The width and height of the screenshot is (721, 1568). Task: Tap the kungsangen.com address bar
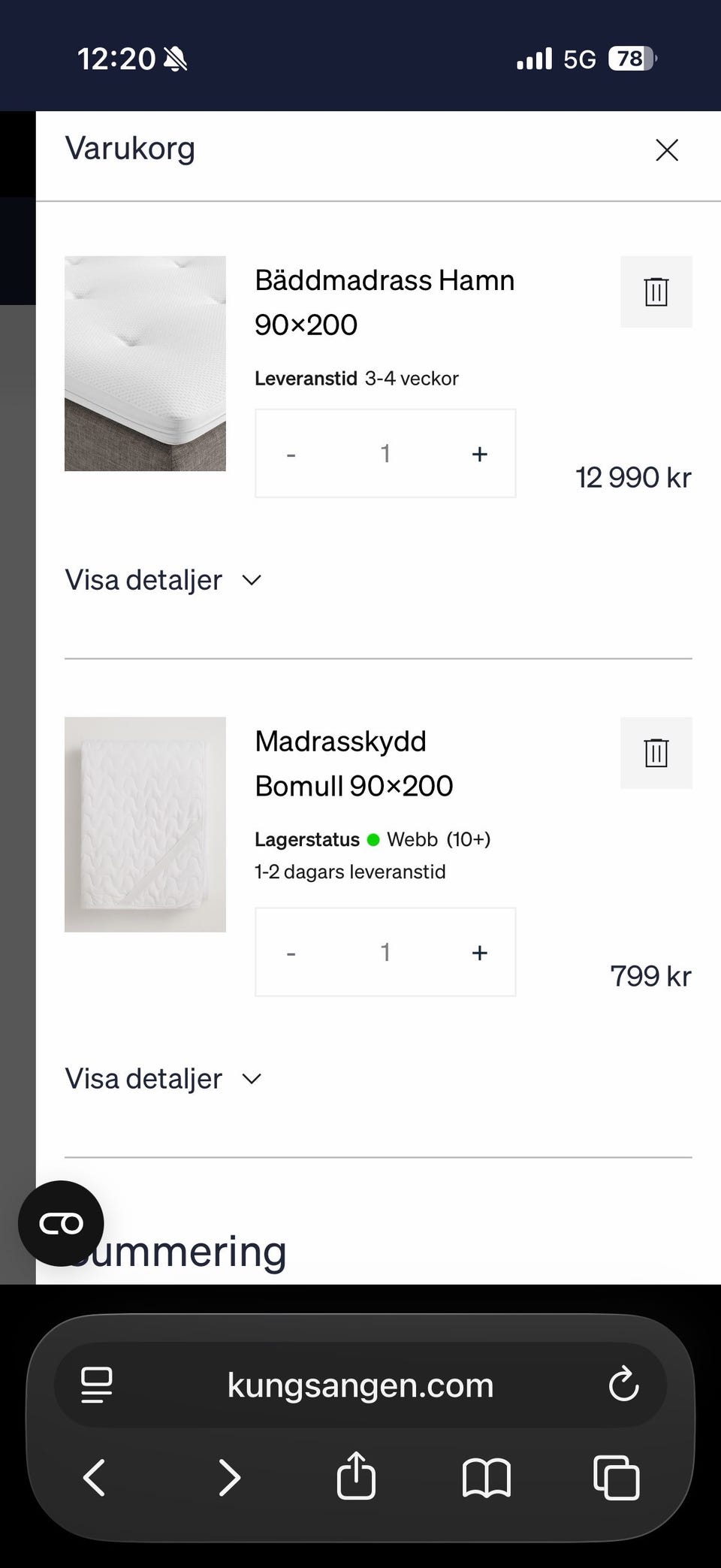(x=360, y=1385)
